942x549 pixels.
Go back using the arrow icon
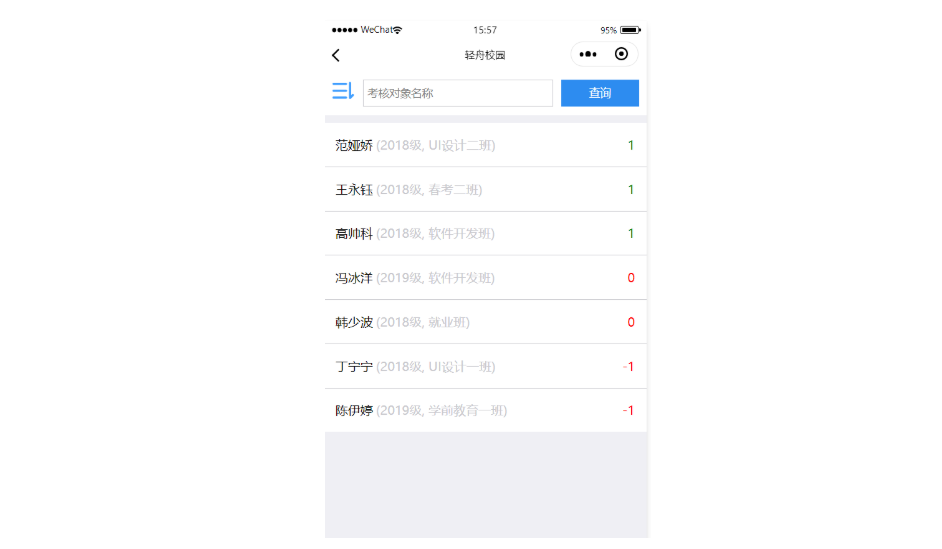(x=336, y=55)
